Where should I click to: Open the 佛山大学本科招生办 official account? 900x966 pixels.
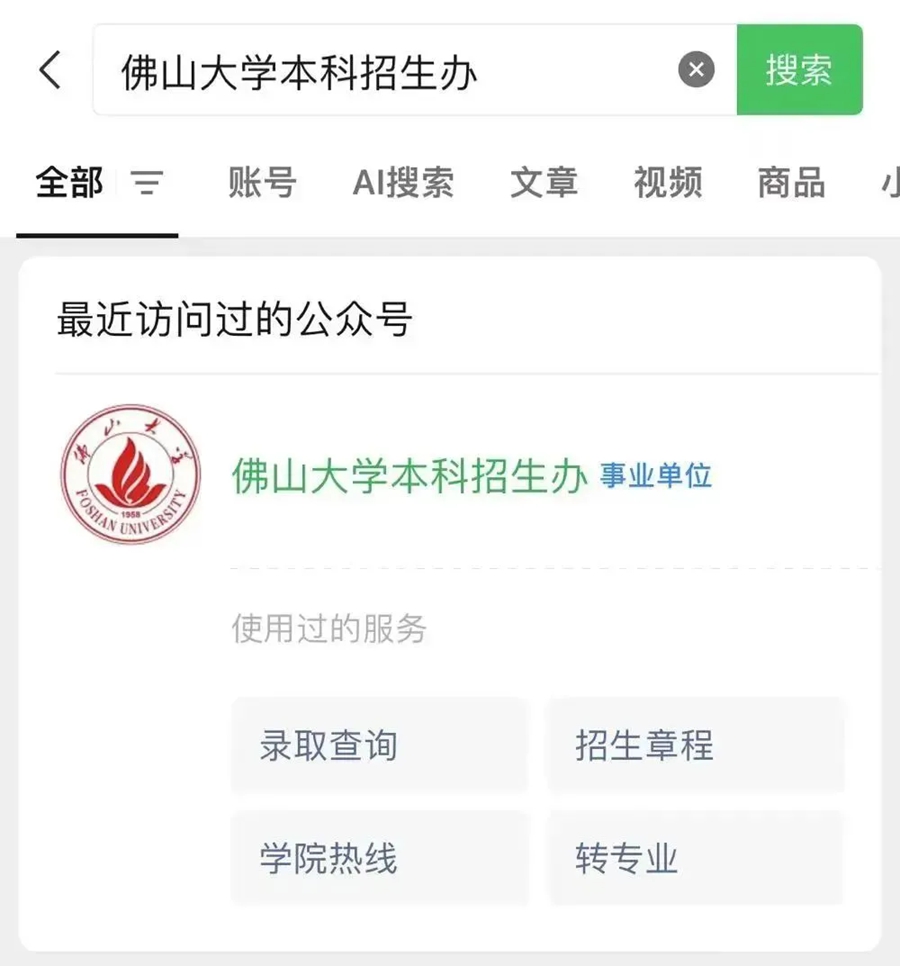(x=409, y=476)
